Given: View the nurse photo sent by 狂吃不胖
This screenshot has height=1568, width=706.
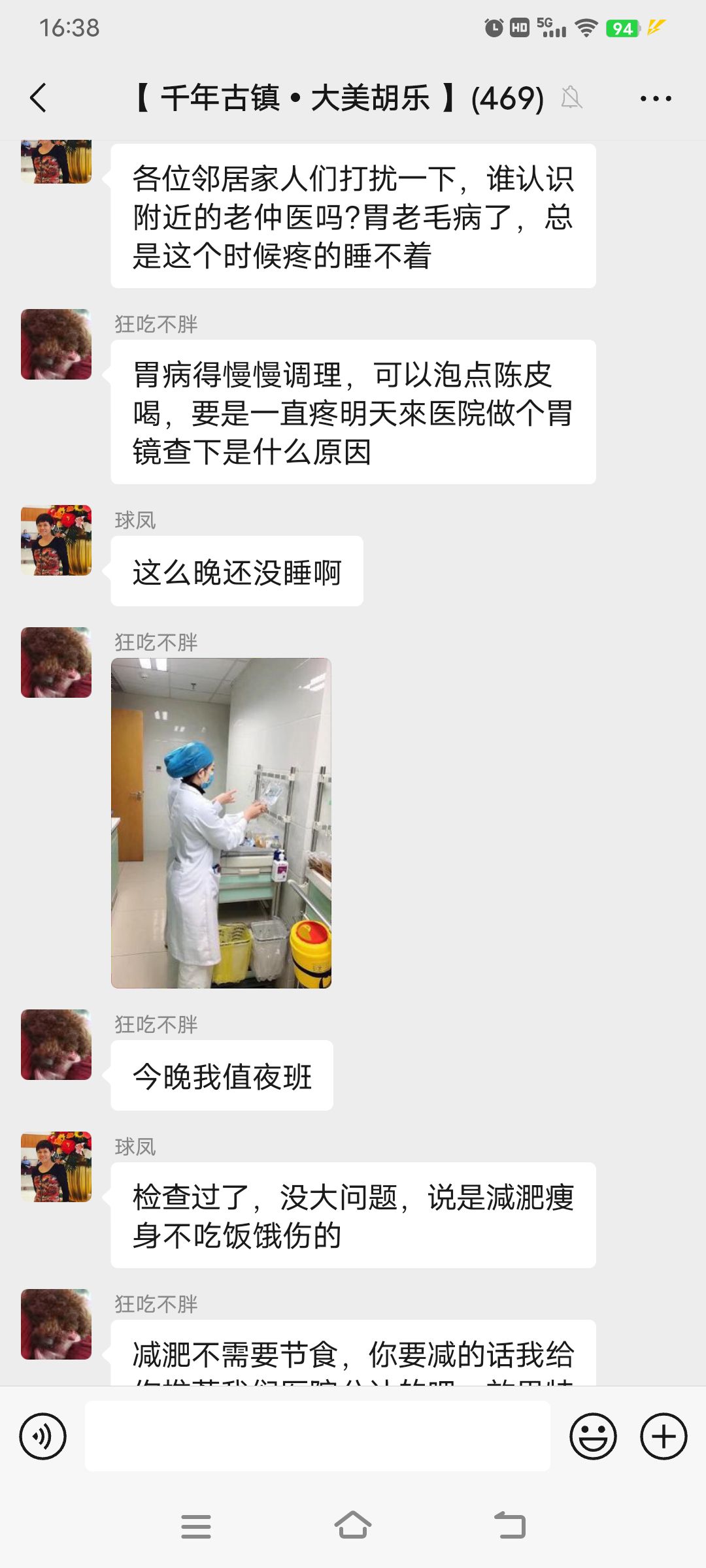Looking at the screenshot, I should click(x=221, y=823).
